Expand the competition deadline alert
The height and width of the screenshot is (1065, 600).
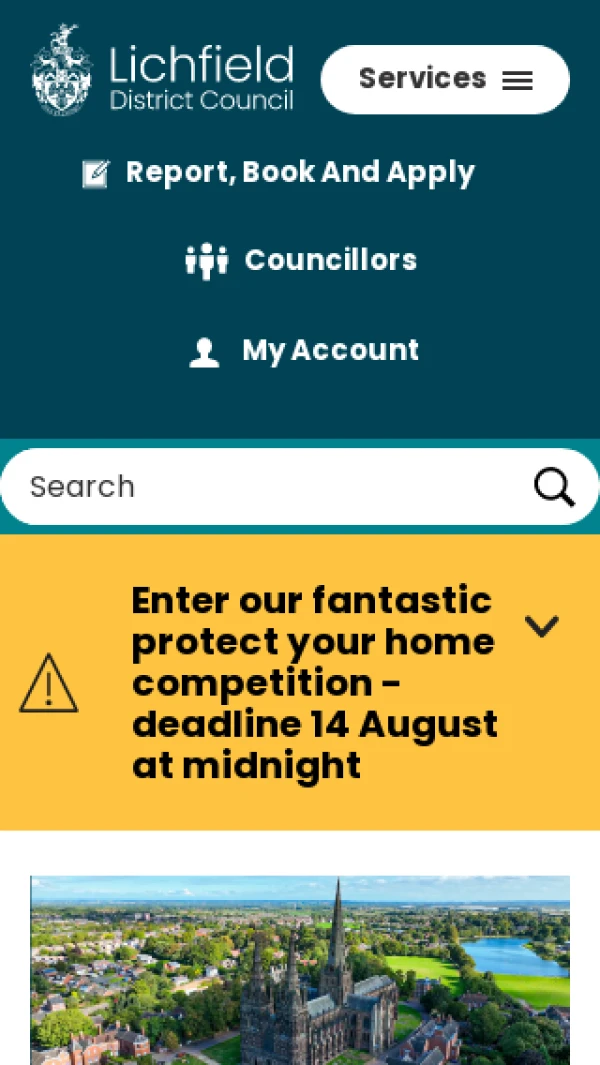pos(541,626)
